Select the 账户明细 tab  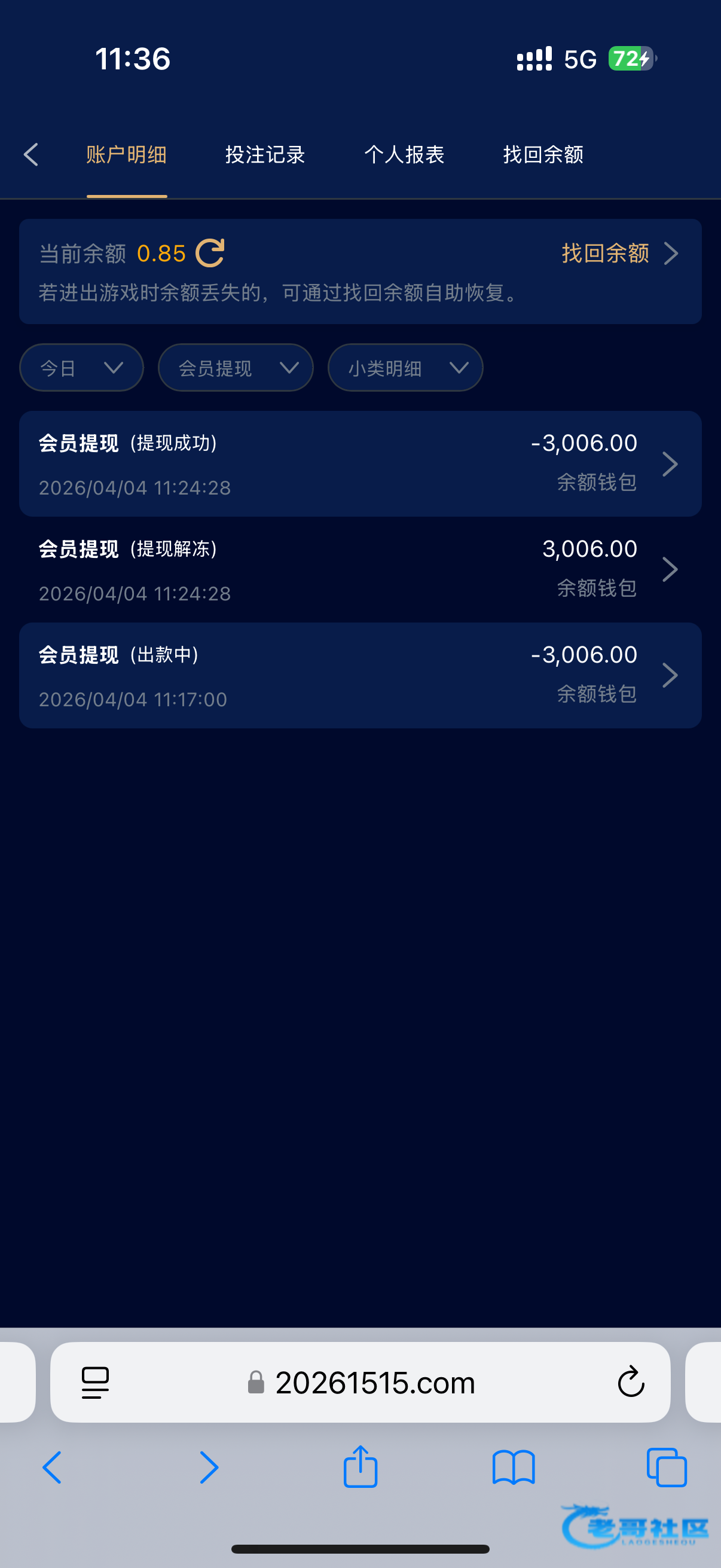click(x=127, y=155)
